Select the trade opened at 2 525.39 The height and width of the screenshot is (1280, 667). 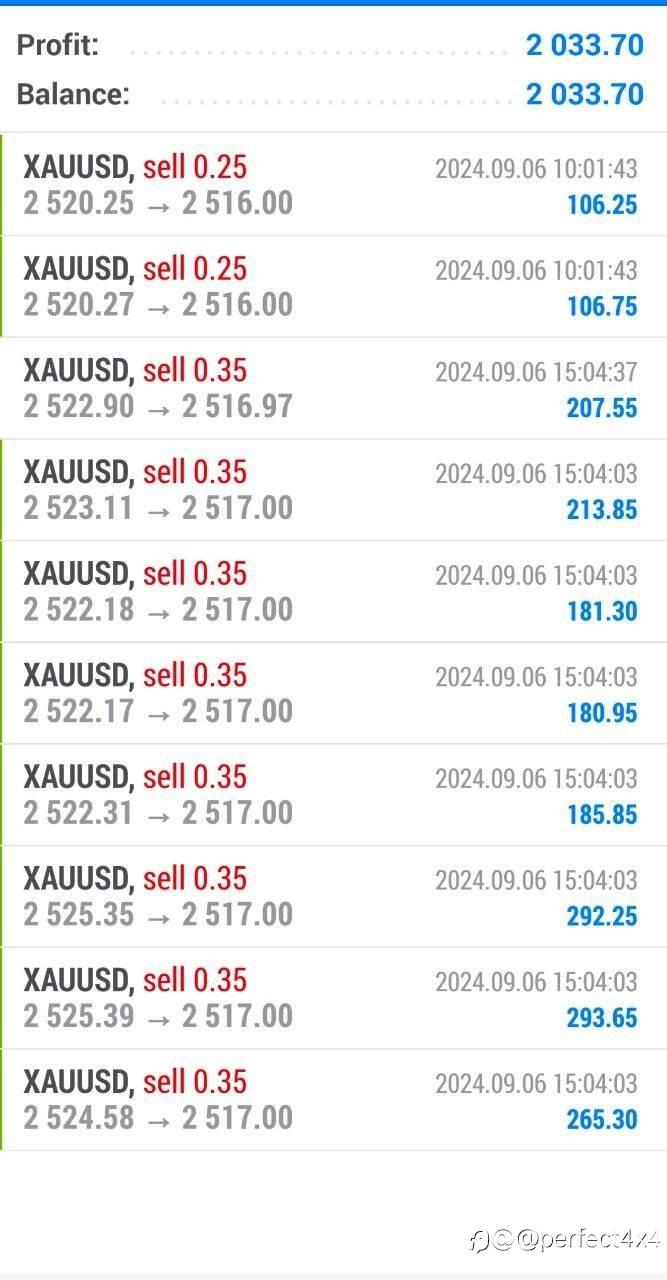333,998
